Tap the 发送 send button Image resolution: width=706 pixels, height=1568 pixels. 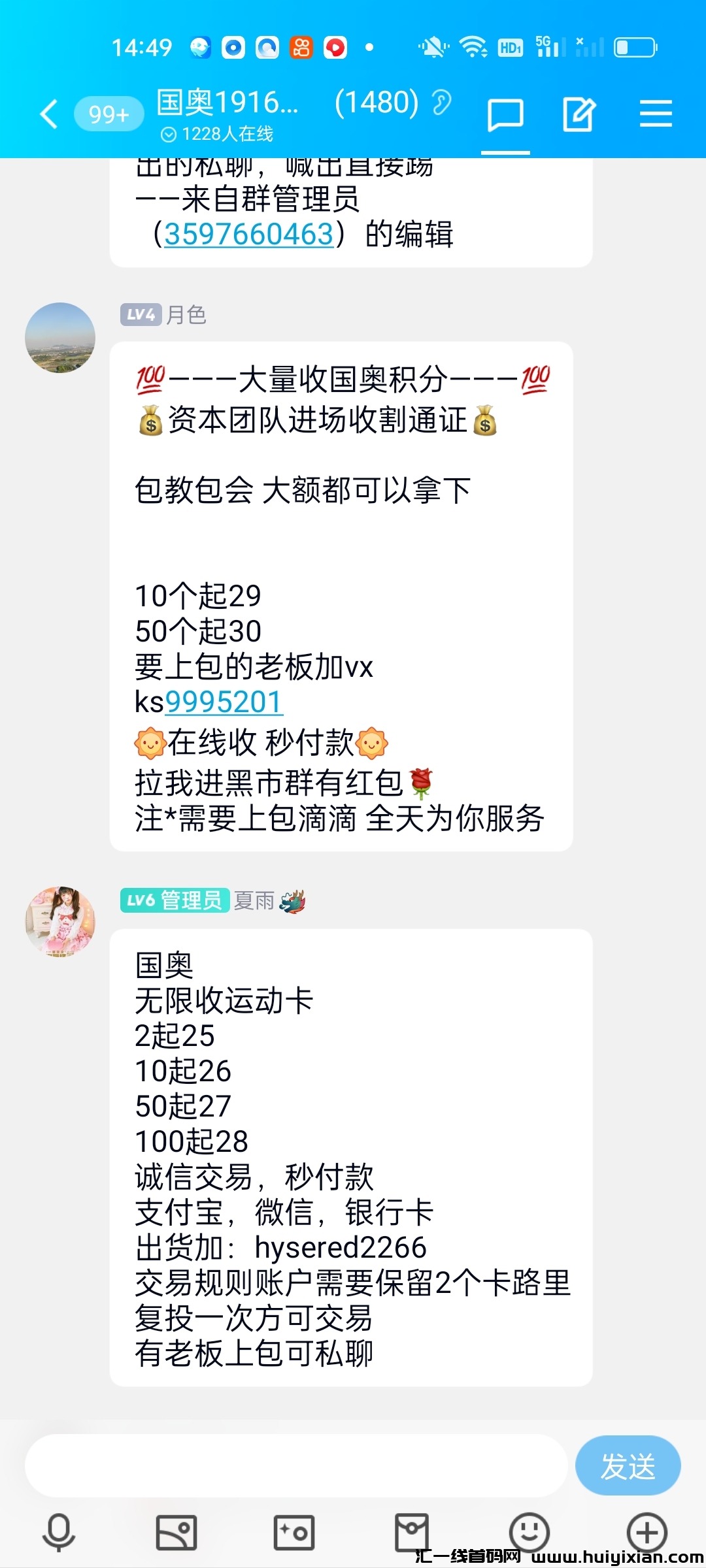[x=628, y=1465]
